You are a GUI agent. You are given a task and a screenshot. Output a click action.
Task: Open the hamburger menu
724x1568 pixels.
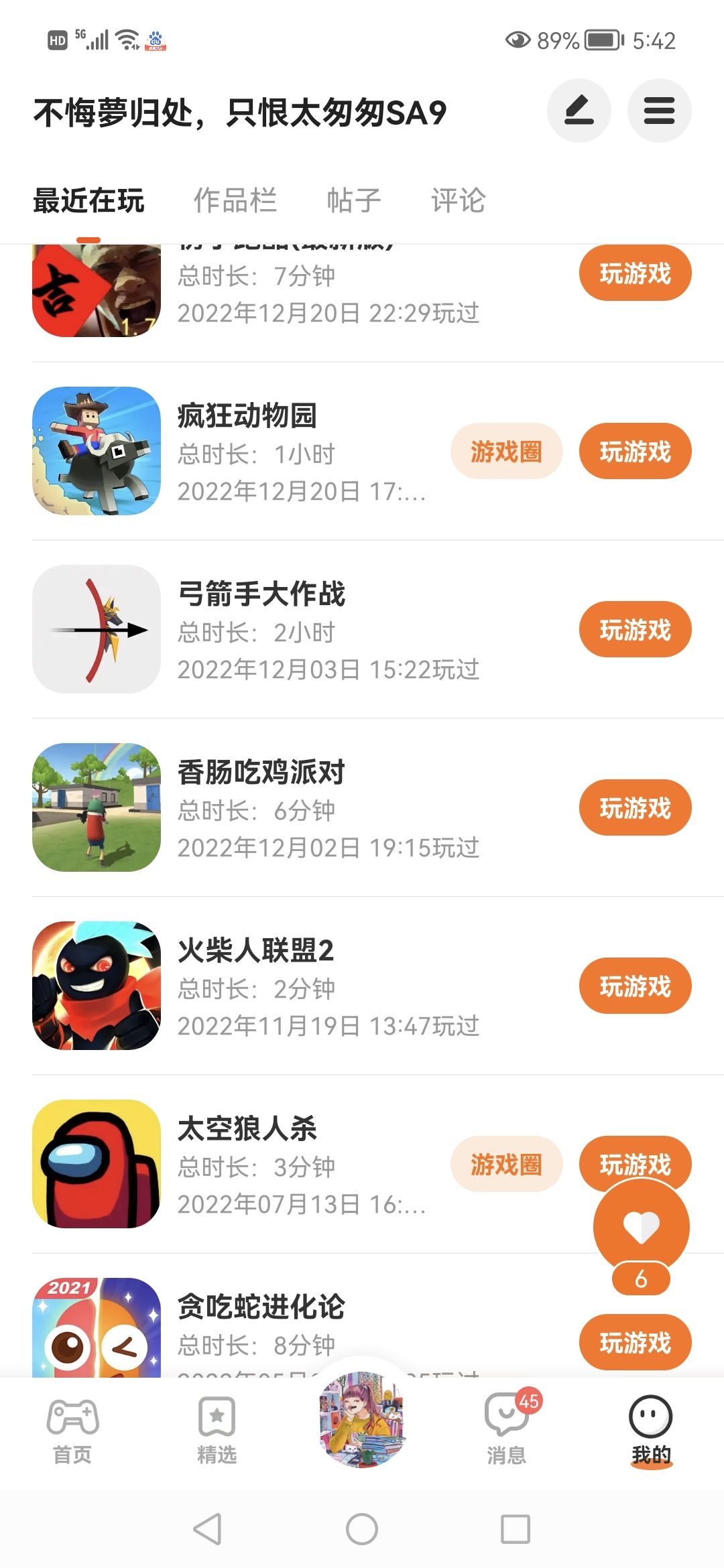click(x=659, y=111)
